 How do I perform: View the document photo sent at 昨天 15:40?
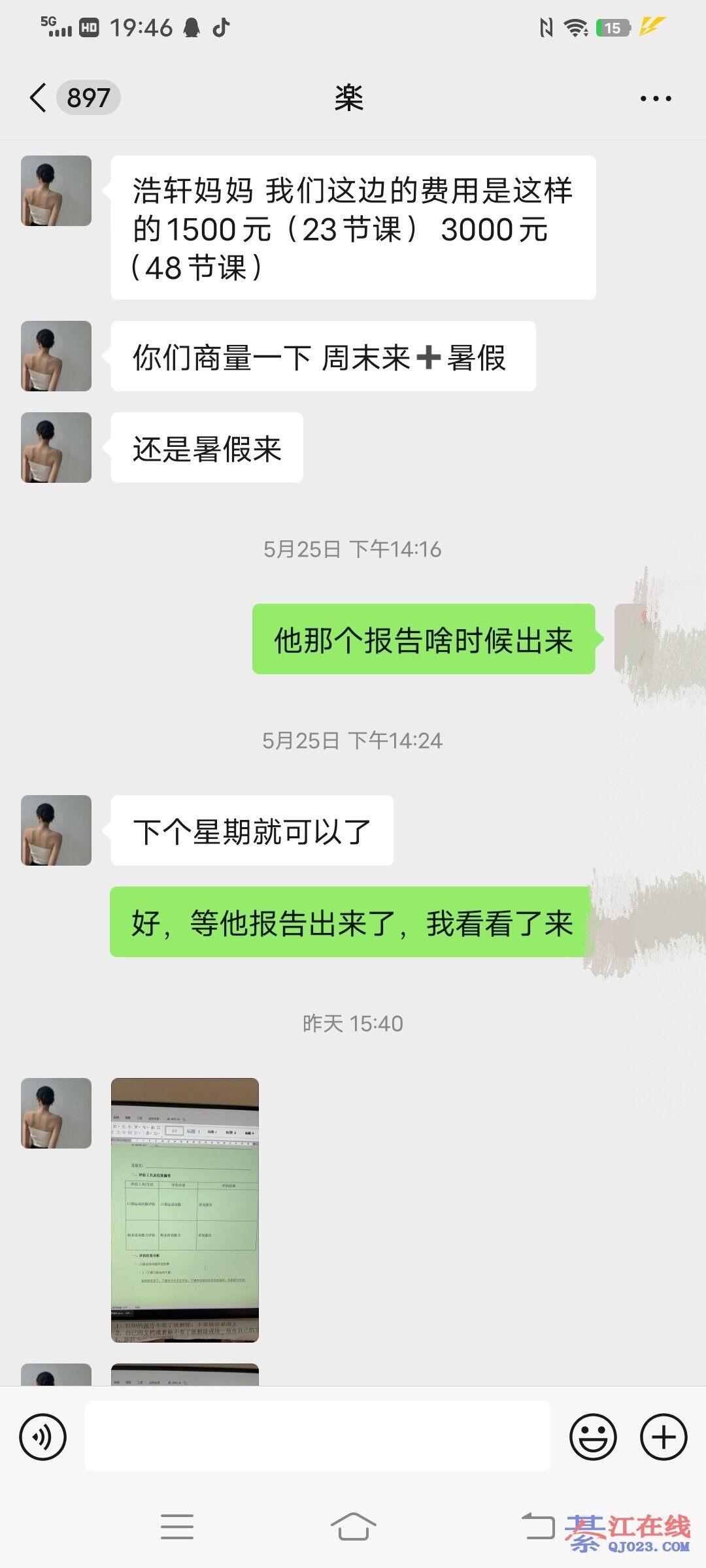pyautogui.click(x=185, y=1209)
